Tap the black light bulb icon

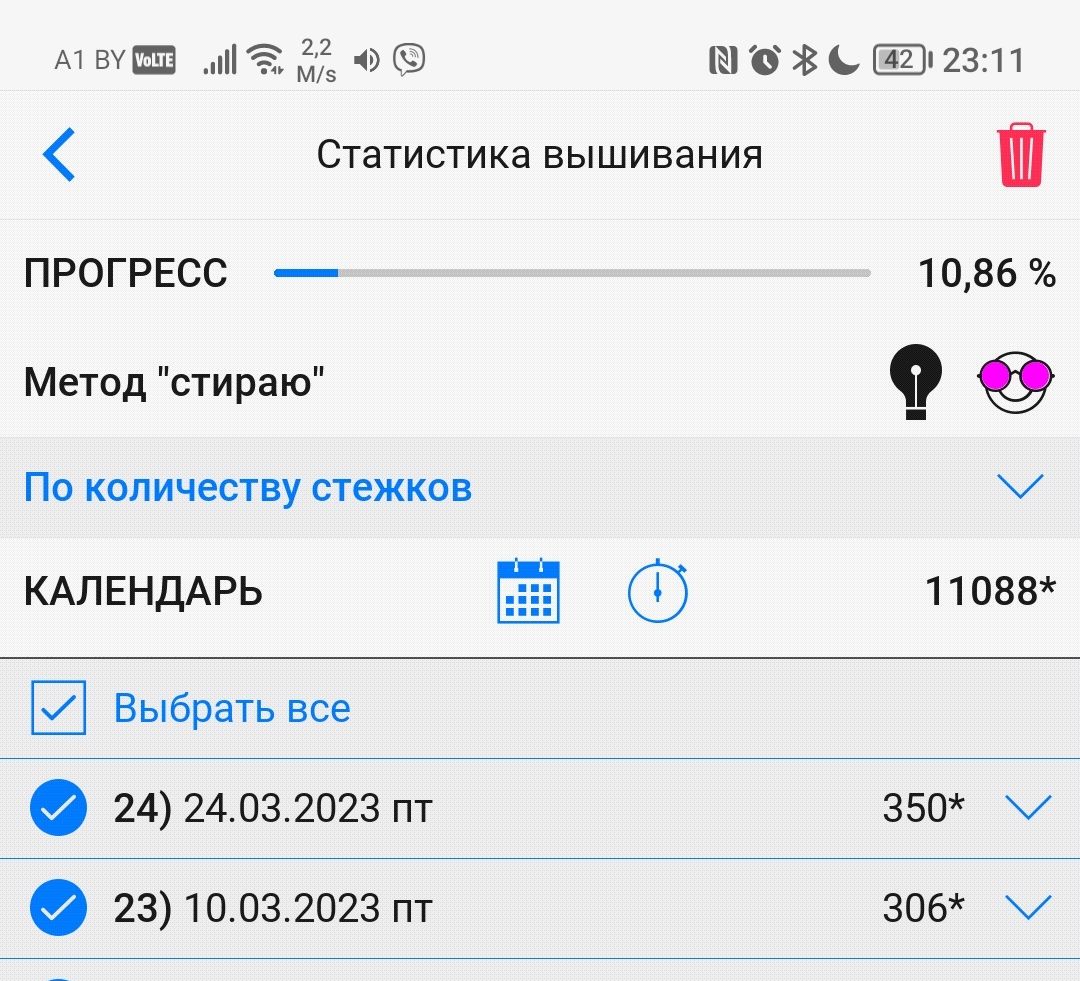pyautogui.click(x=916, y=381)
